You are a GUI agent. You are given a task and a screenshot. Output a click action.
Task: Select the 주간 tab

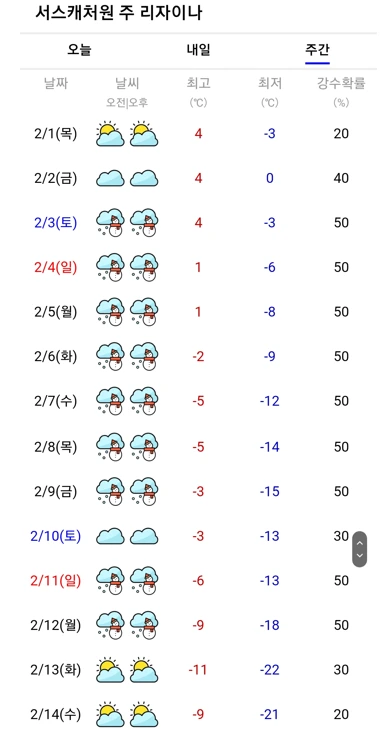317,50
